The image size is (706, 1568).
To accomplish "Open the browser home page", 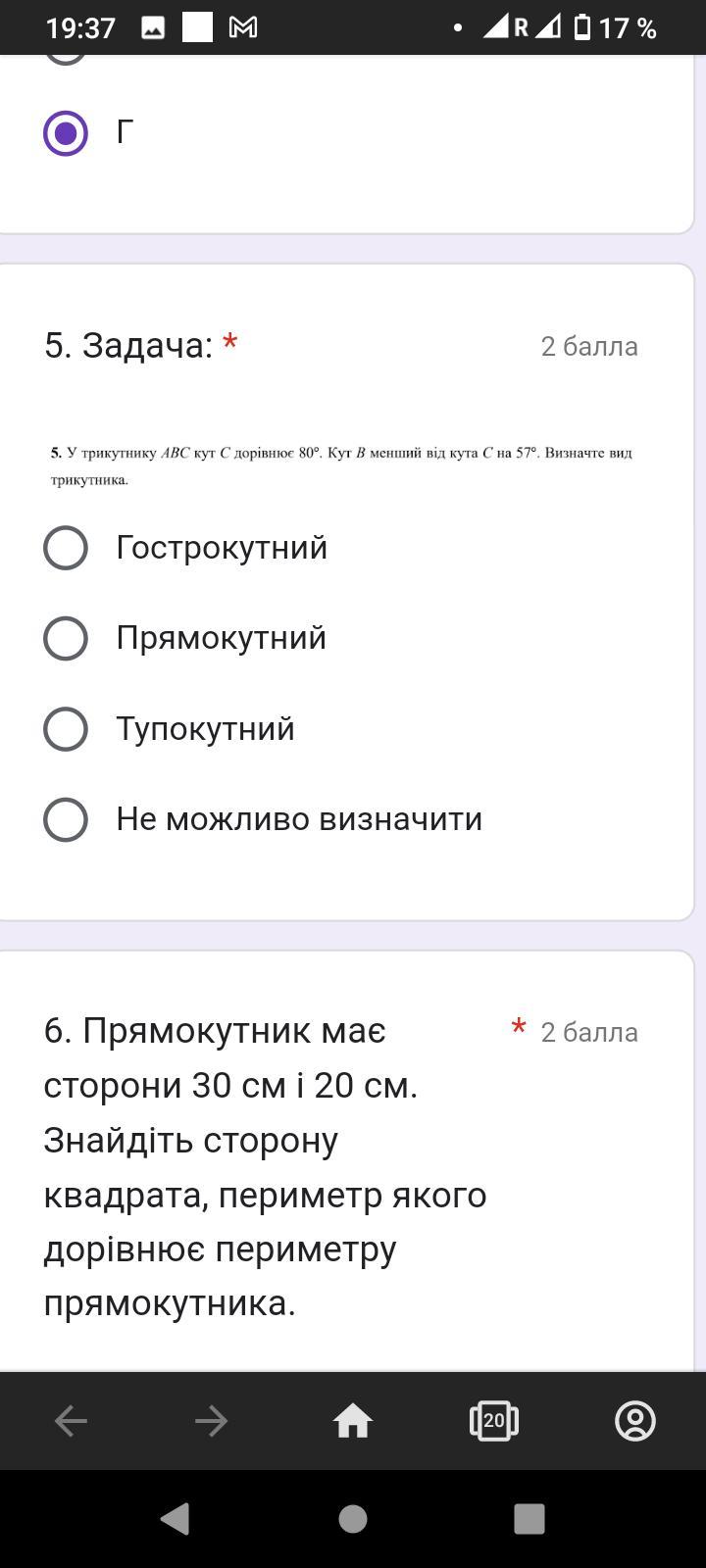I will tap(352, 1420).
